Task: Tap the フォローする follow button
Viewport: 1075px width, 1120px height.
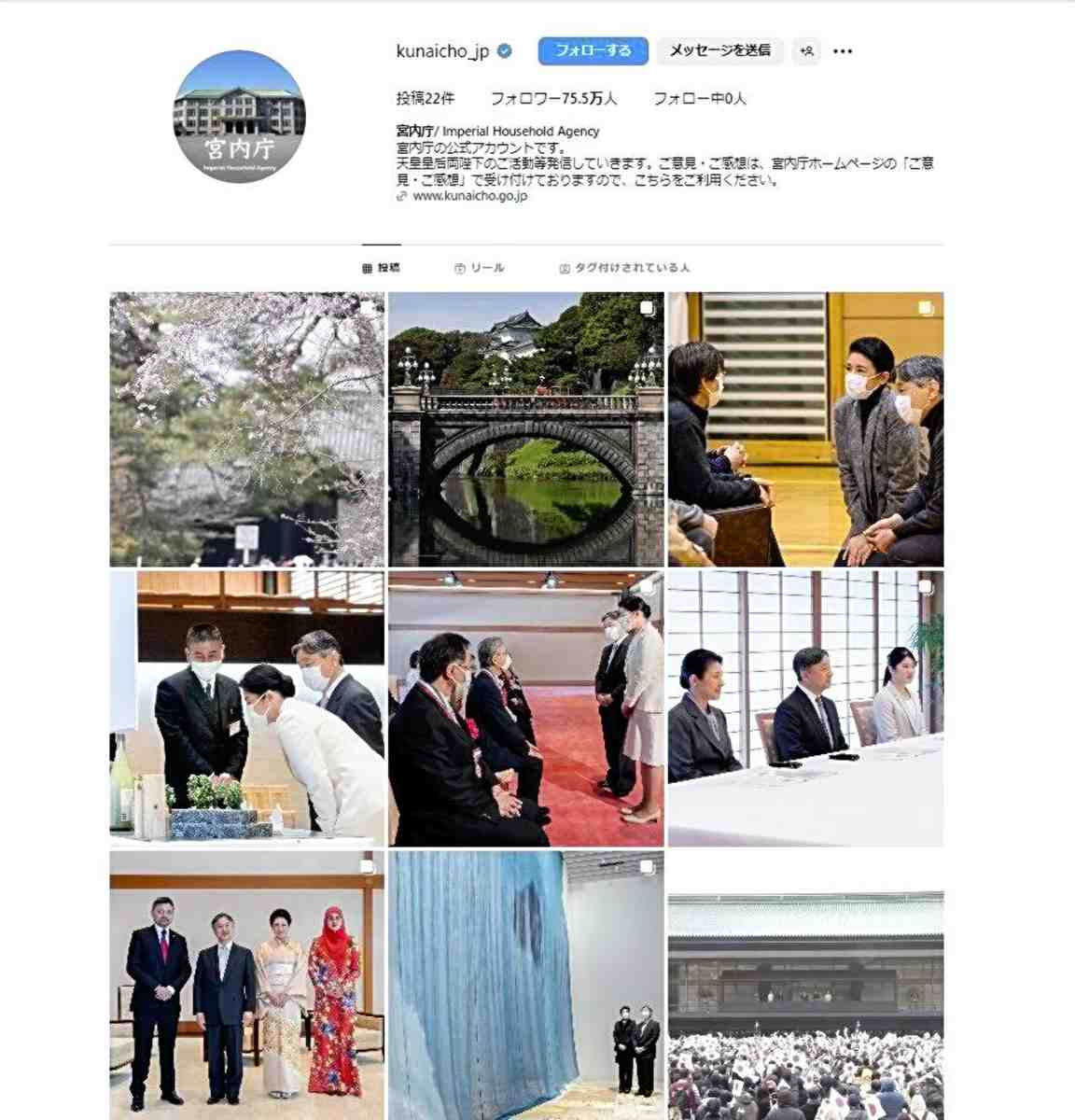Action: point(593,51)
